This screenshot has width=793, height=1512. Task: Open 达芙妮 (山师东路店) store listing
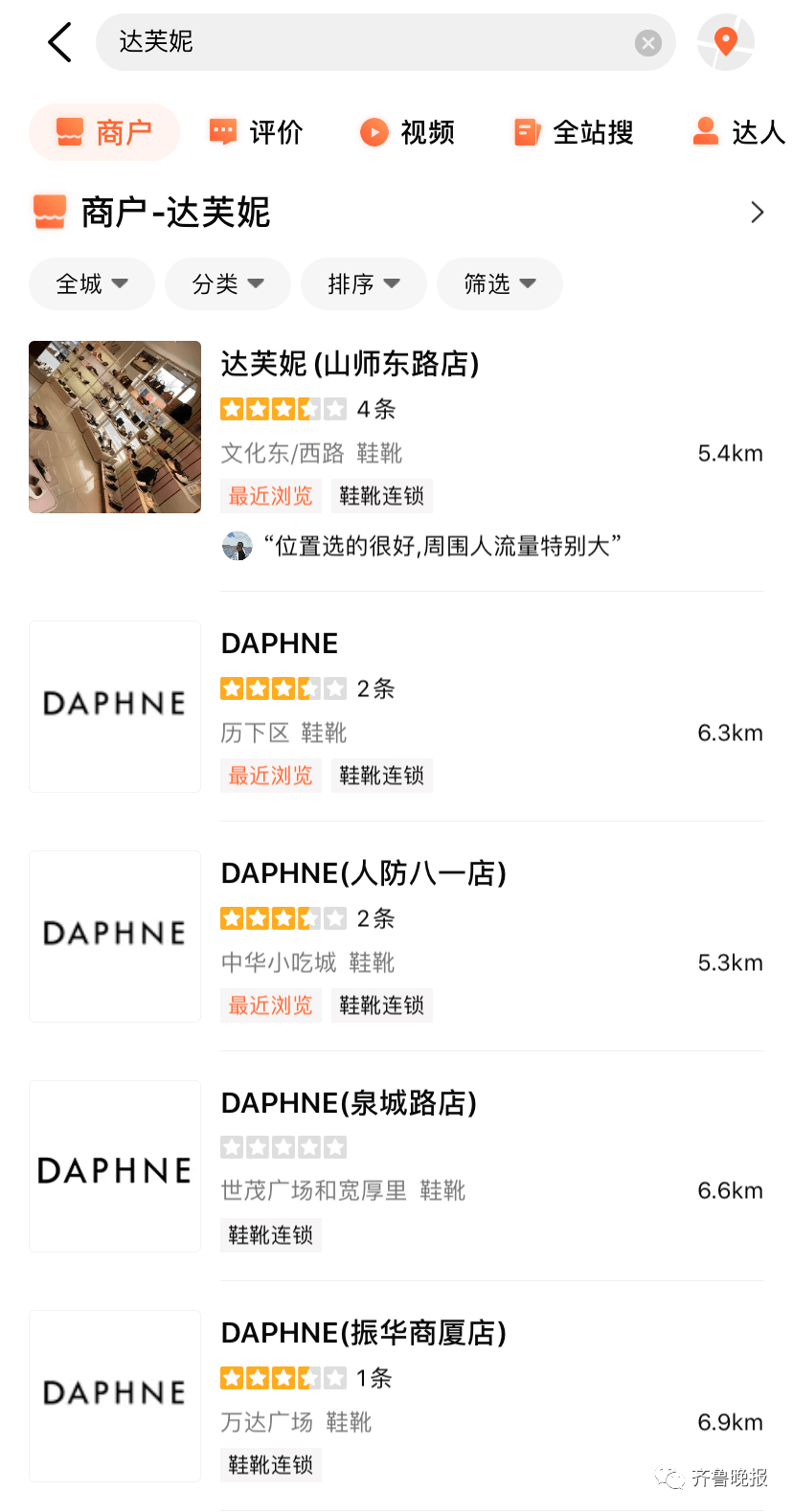(x=350, y=364)
